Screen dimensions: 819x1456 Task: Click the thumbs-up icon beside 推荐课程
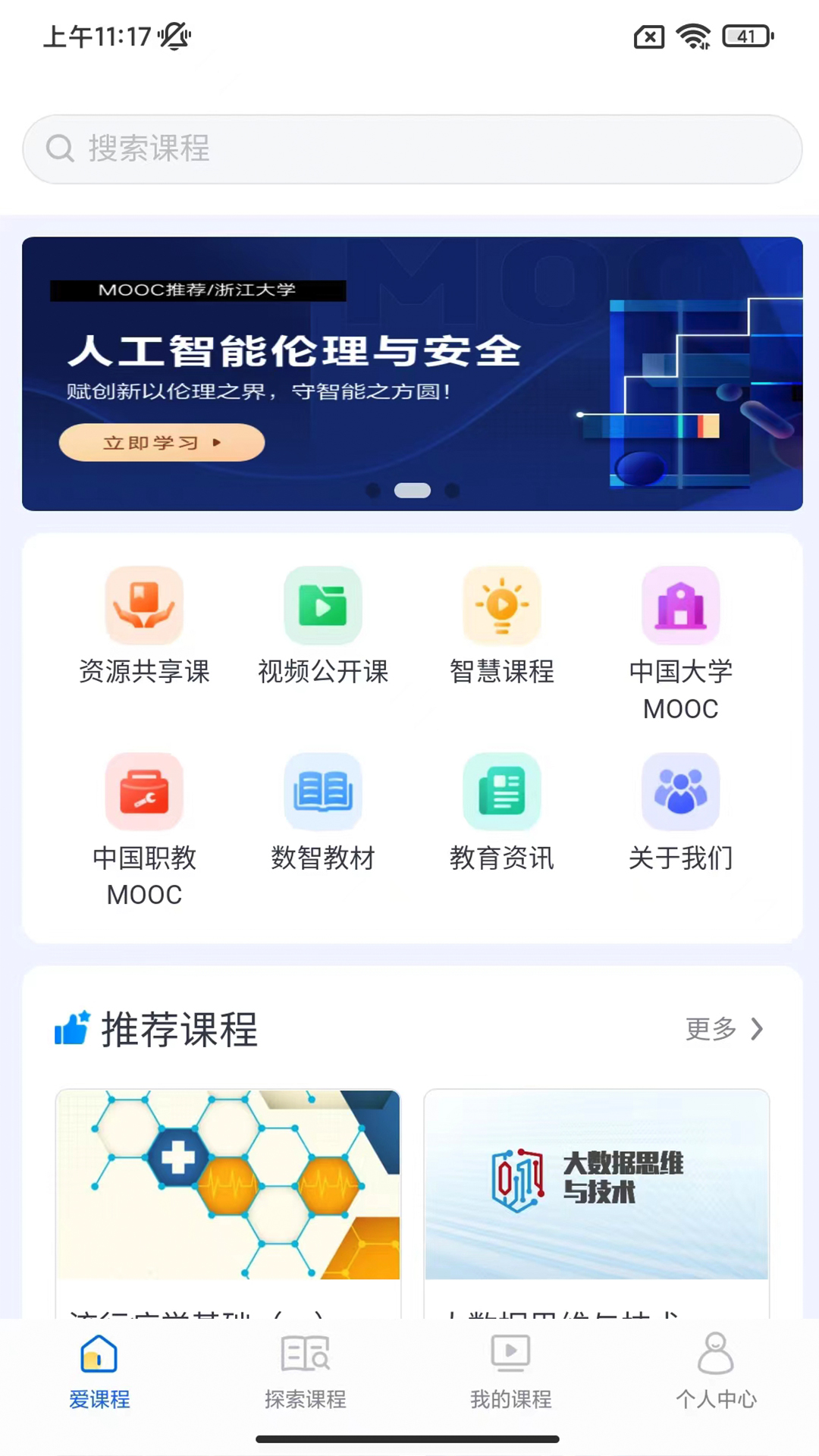click(72, 1028)
